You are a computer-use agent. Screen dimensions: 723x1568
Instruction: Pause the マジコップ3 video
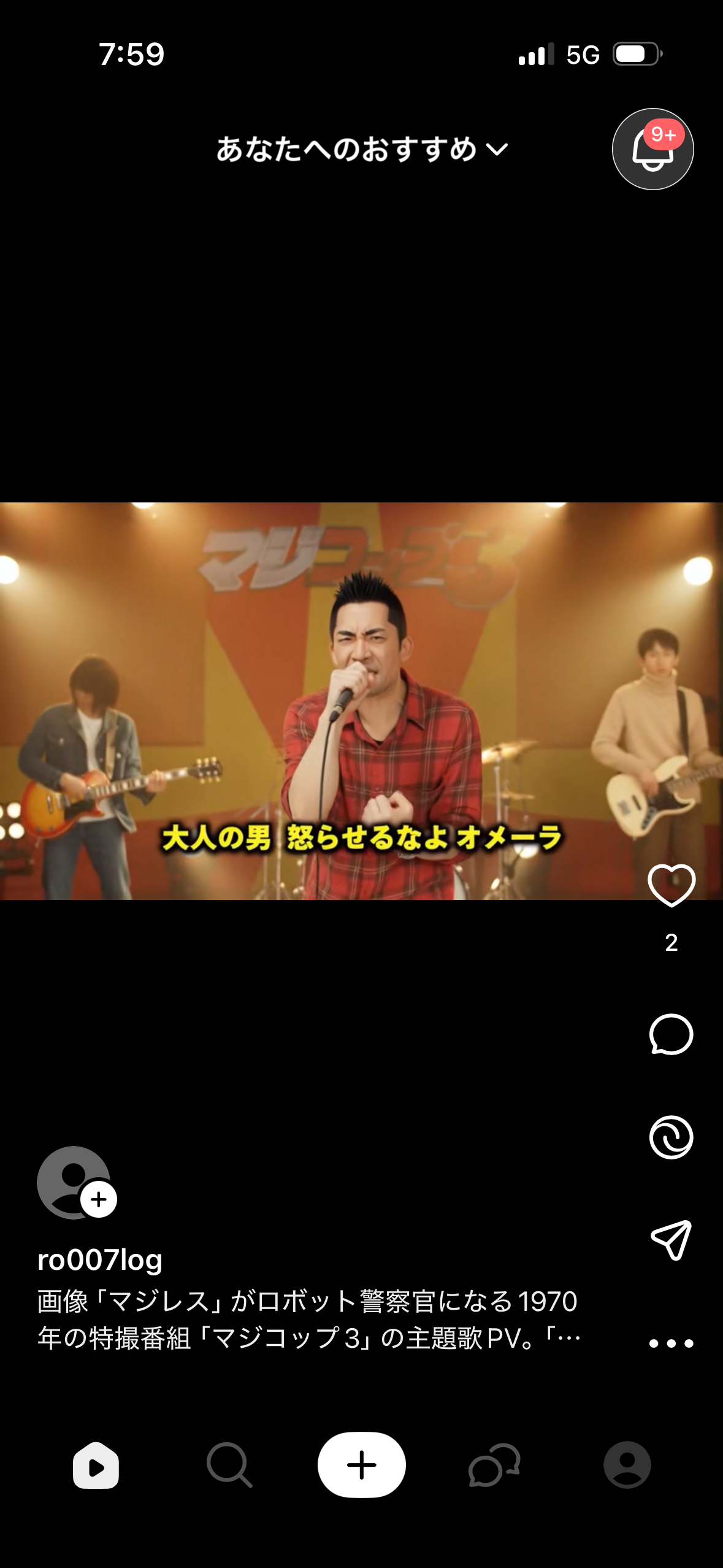(361, 701)
